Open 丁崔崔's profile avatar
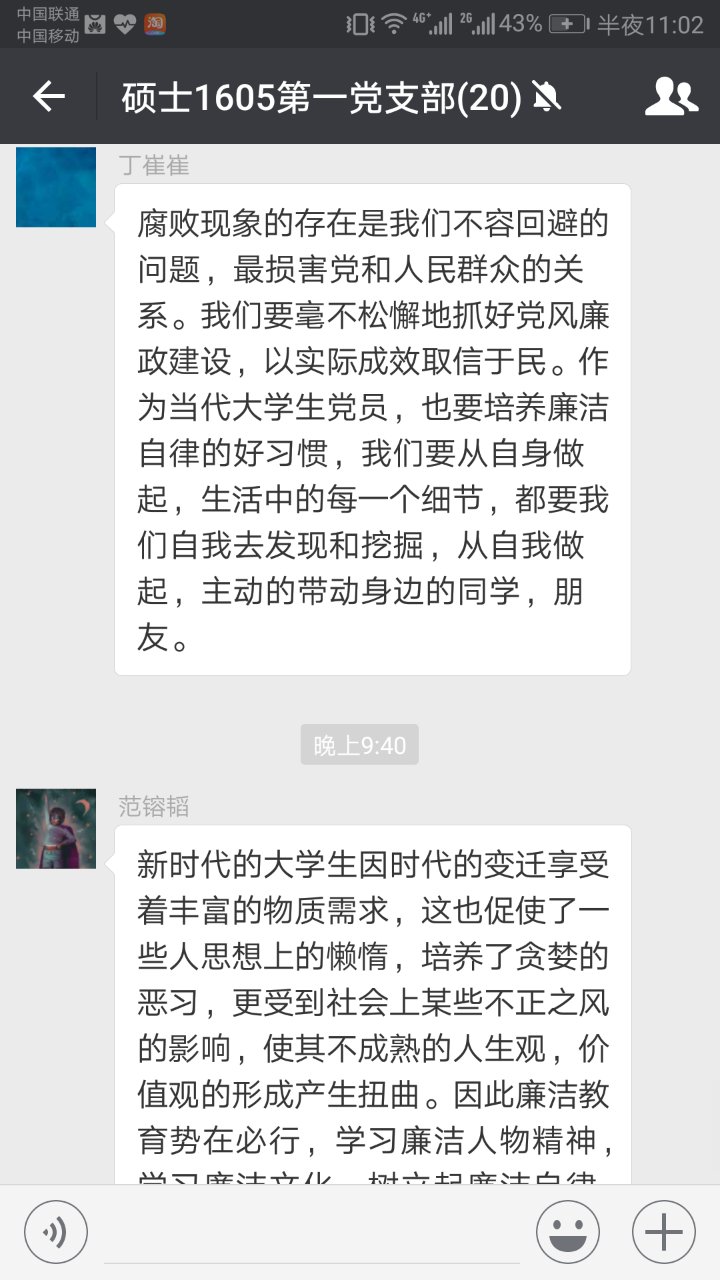The height and width of the screenshot is (1280, 720). pyautogui.click(x=56, y=187)
